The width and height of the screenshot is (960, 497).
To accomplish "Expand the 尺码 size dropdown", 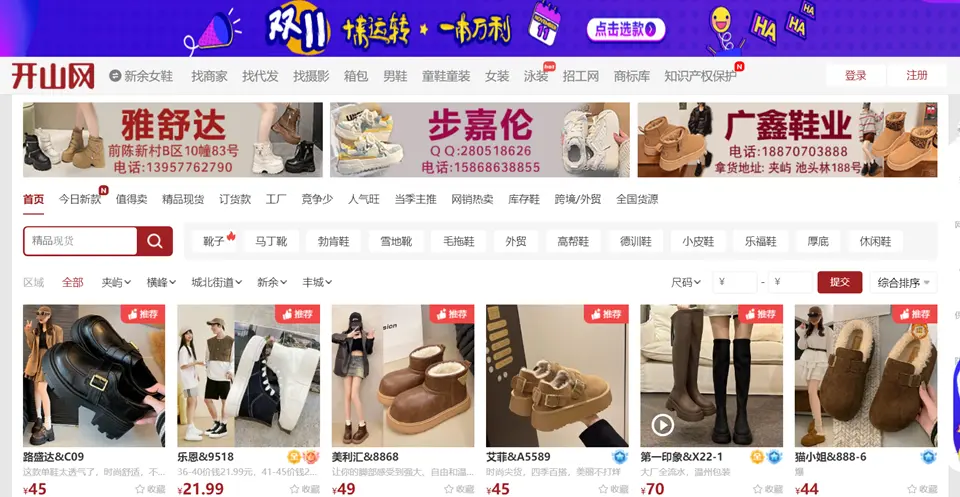I will (x=686, y=282).
